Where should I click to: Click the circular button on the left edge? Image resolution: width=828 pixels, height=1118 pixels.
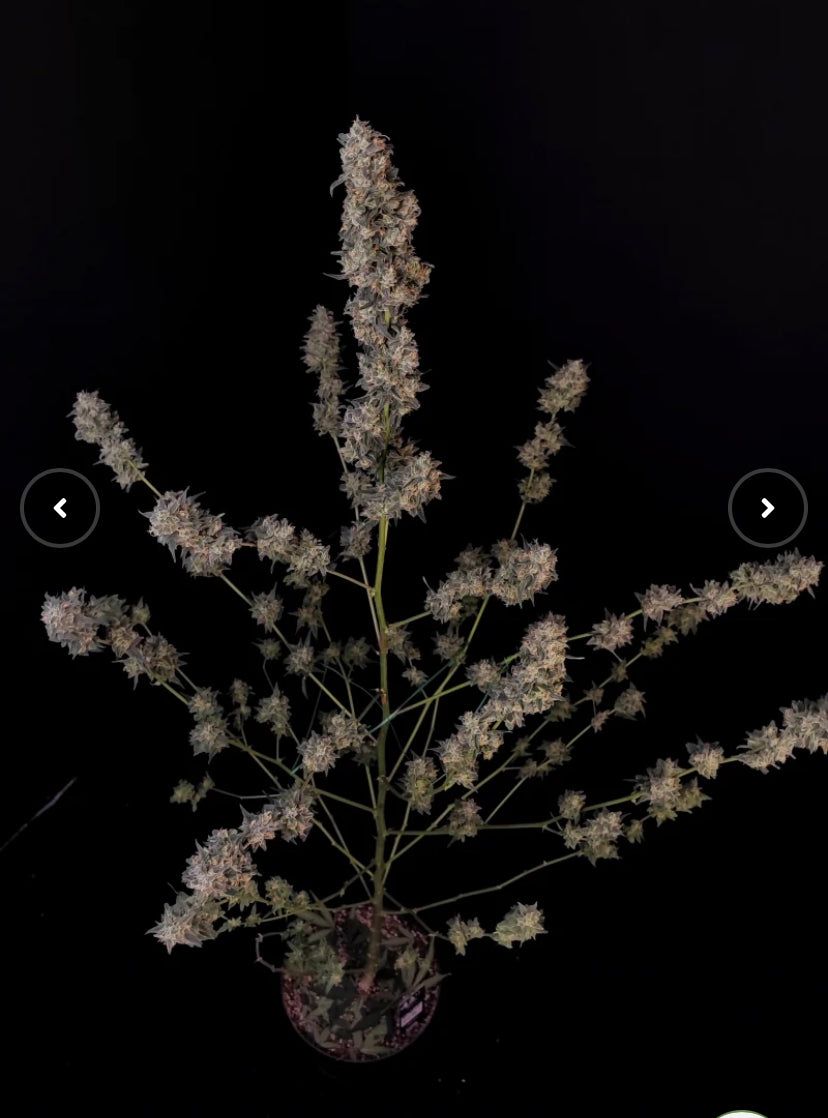coord(60,508)
